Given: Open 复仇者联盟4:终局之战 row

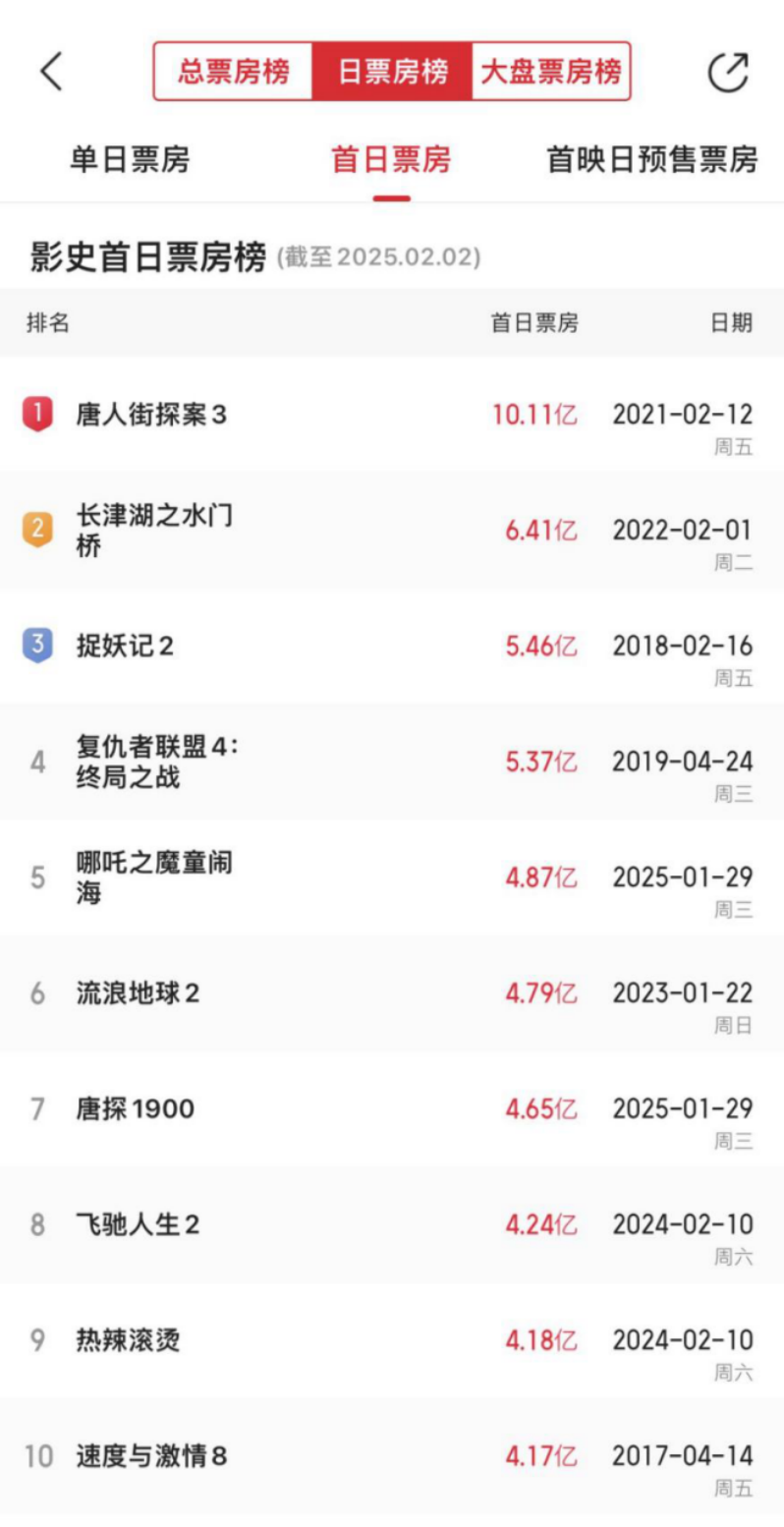Looking at the screenshot, I should 392,763.
